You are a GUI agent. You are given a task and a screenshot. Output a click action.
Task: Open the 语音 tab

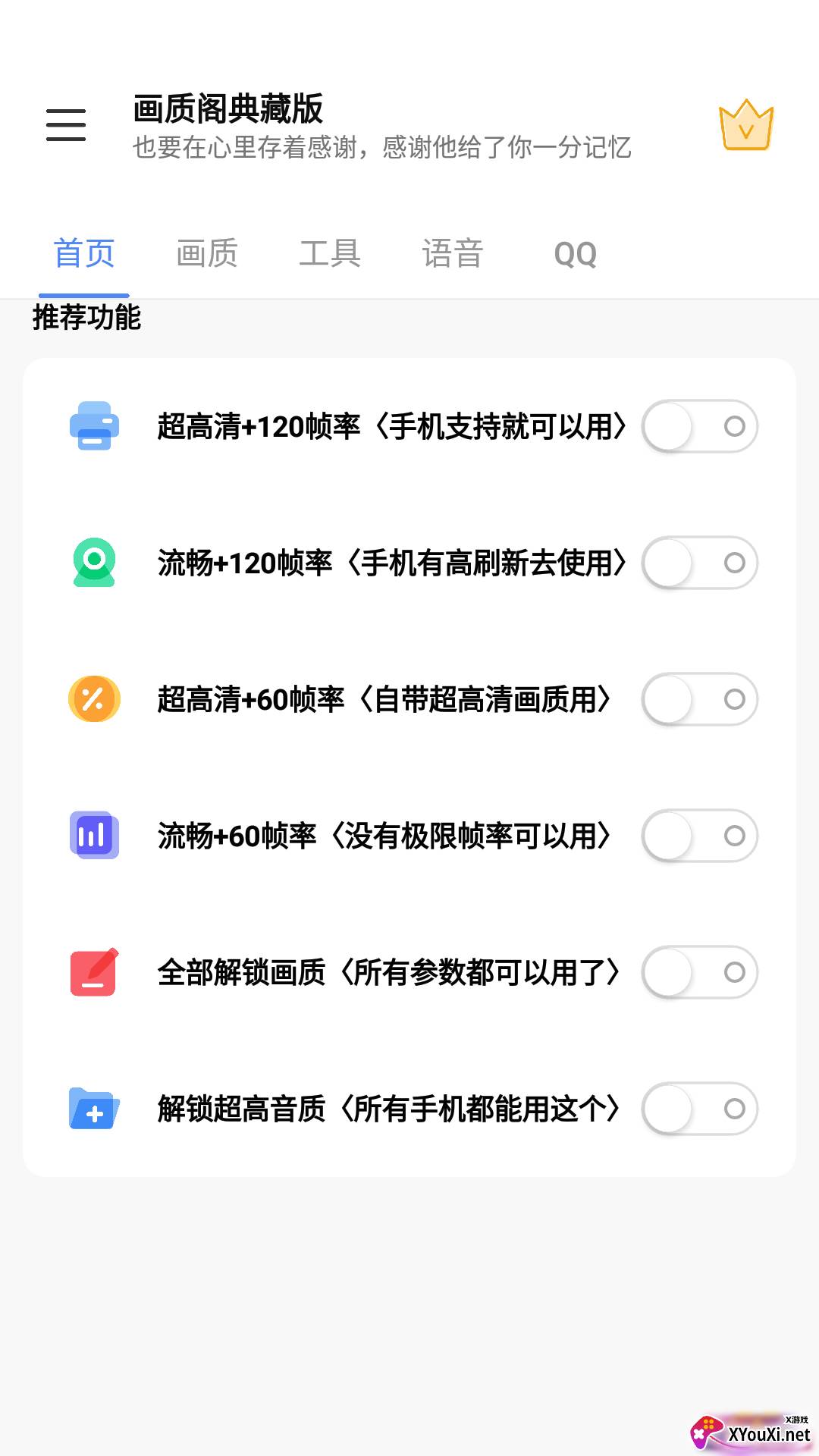point(453,253)
